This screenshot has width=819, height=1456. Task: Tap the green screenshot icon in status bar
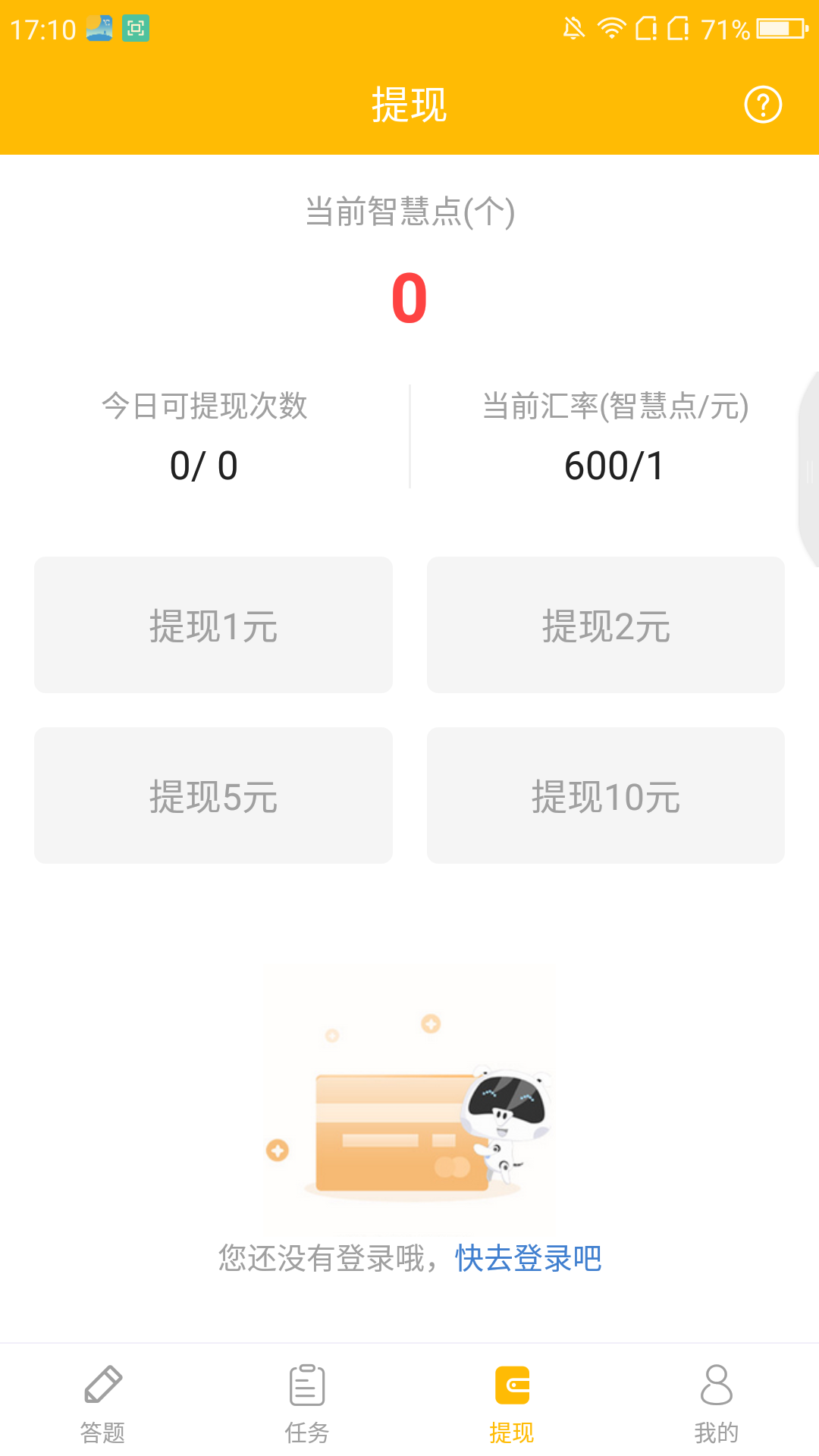136,30
